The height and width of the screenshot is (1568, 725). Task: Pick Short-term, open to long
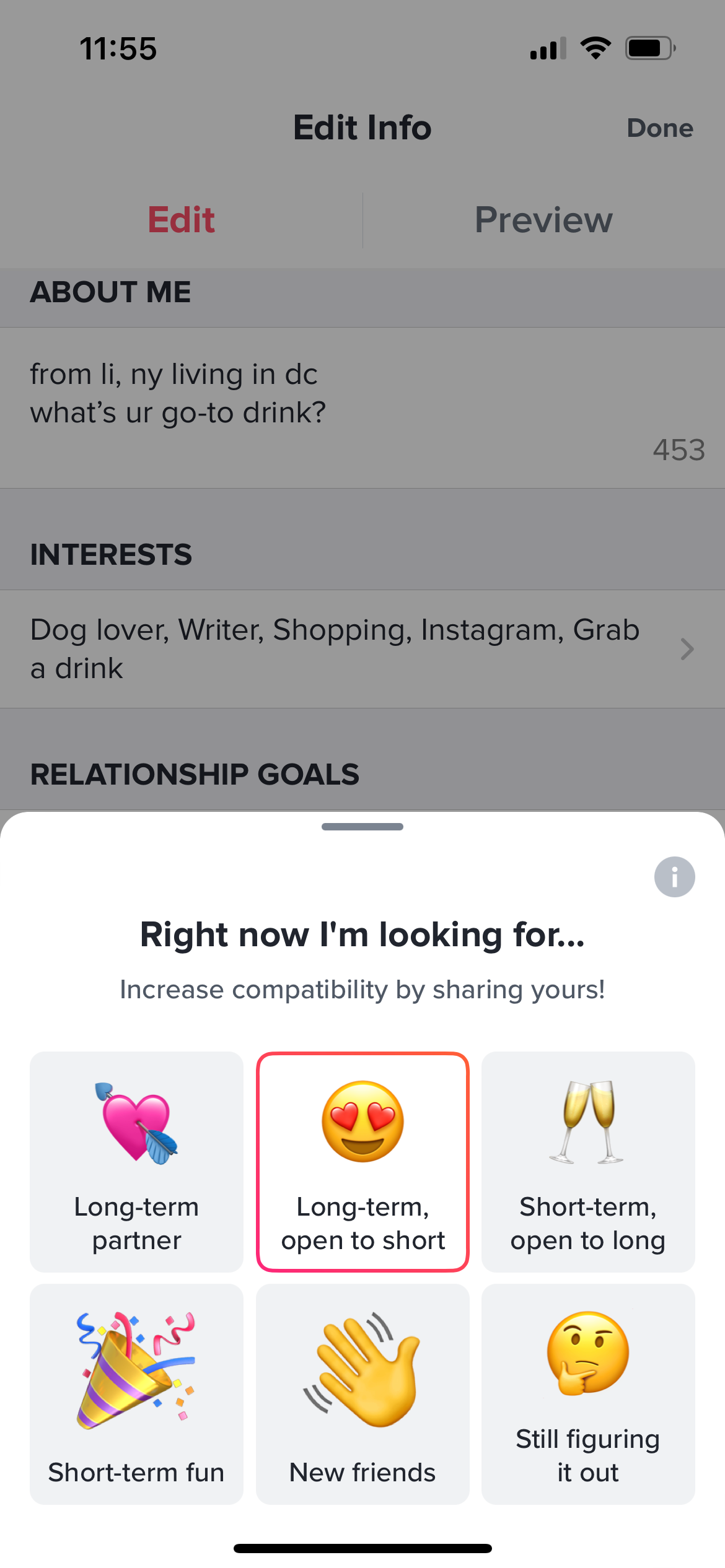[587, 1161]
